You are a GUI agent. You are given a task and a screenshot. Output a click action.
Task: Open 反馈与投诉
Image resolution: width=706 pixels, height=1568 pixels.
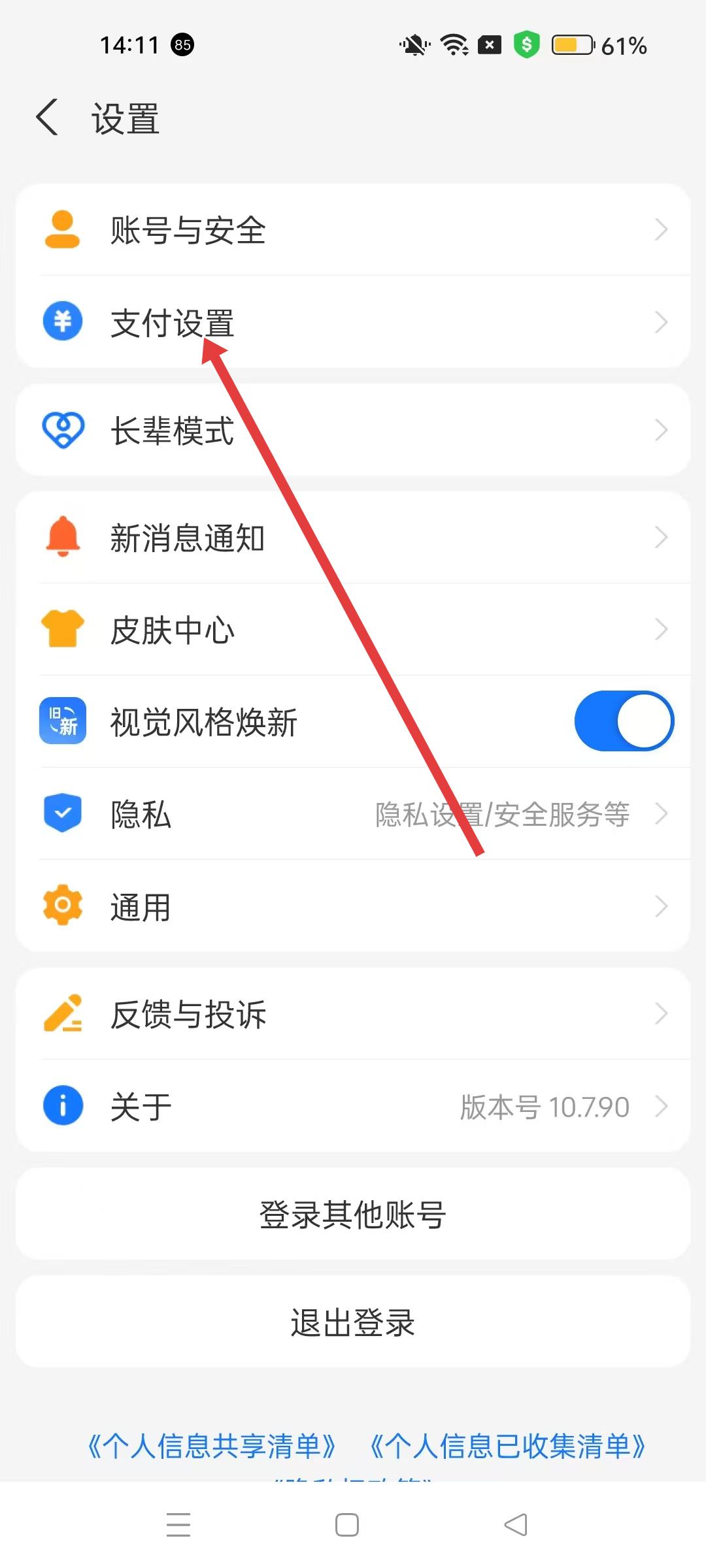point(353,1014)
